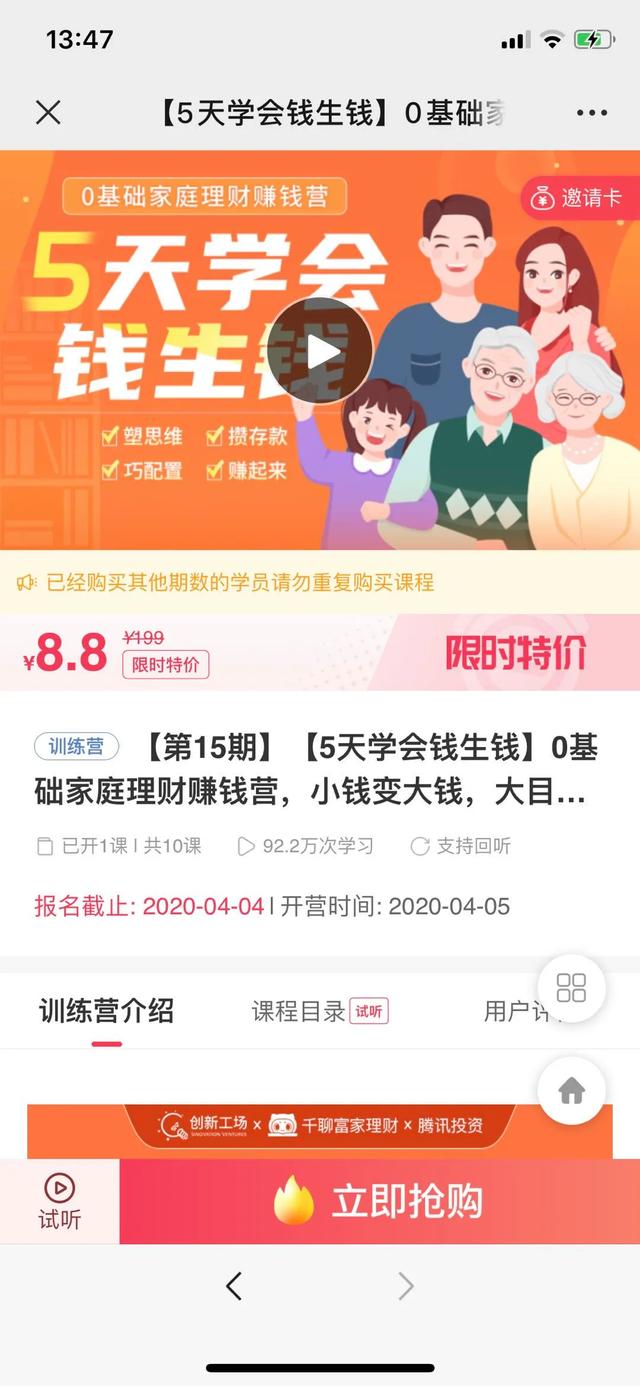Image resolution: width=640 pixels, height=1386 pixels.
Task: Switch to the 训练营介绍 tab
Action: 106,1011
